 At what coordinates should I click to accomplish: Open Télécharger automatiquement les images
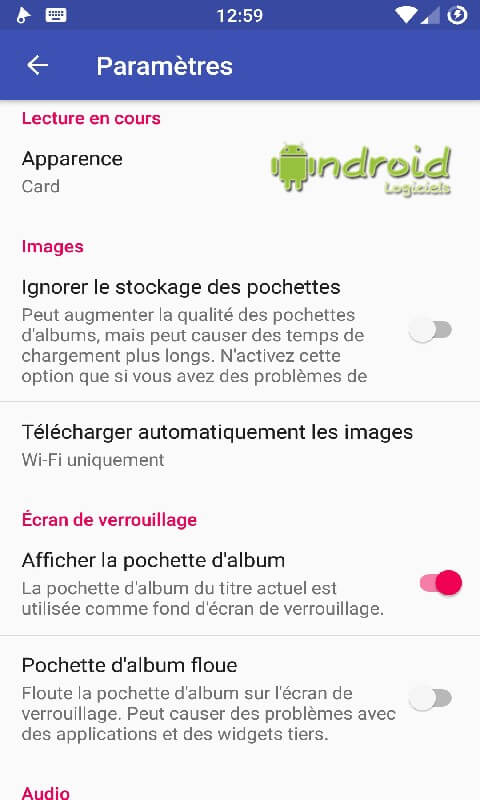[240, 445]
